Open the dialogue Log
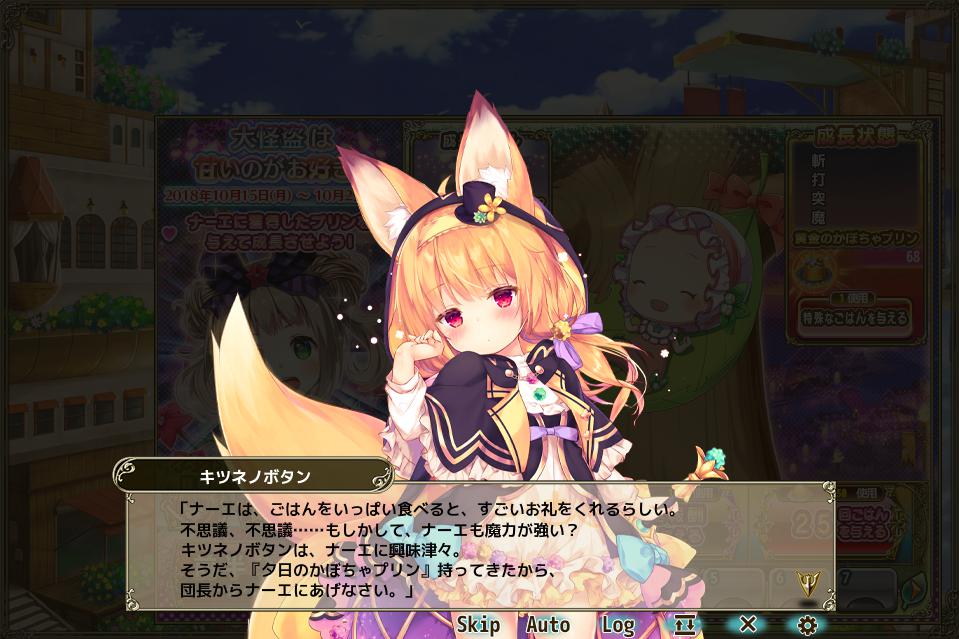 click(x=618, y=625)
